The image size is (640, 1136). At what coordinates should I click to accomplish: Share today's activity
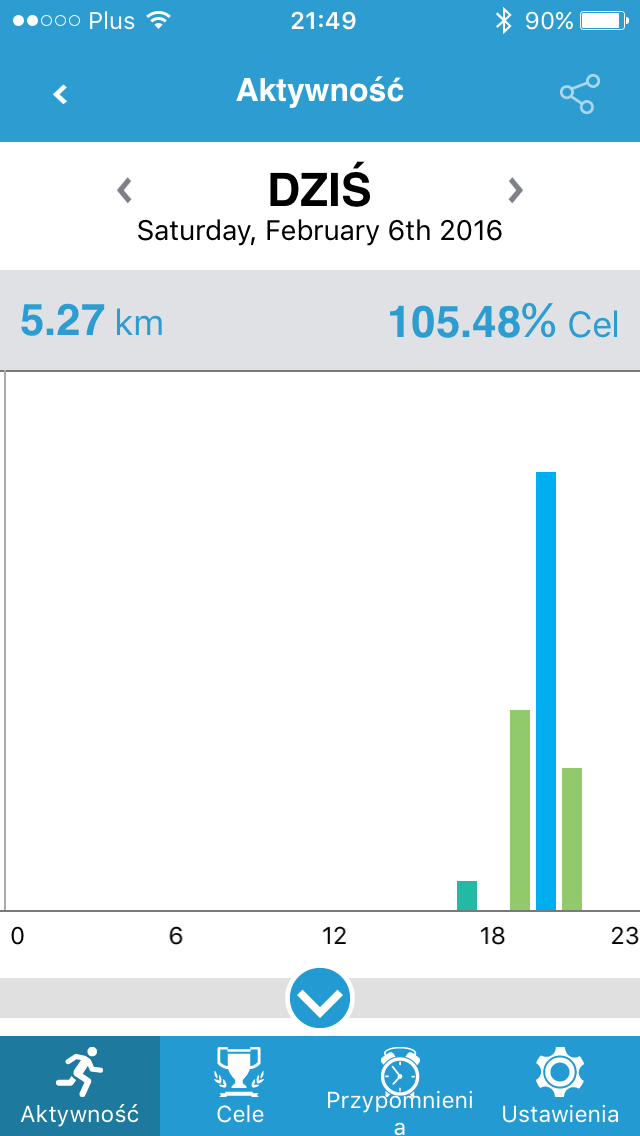[x=580, y=94]
